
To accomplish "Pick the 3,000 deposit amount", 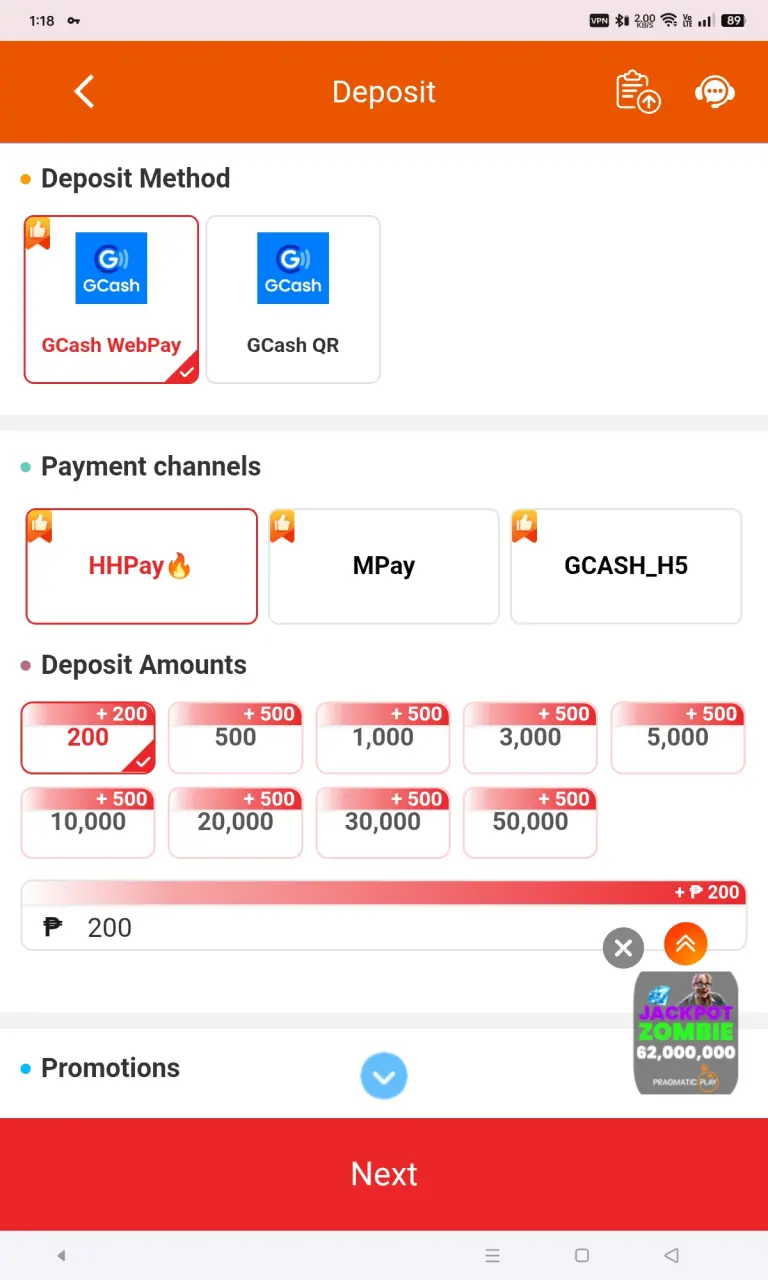I will click(x=530, y=737).
